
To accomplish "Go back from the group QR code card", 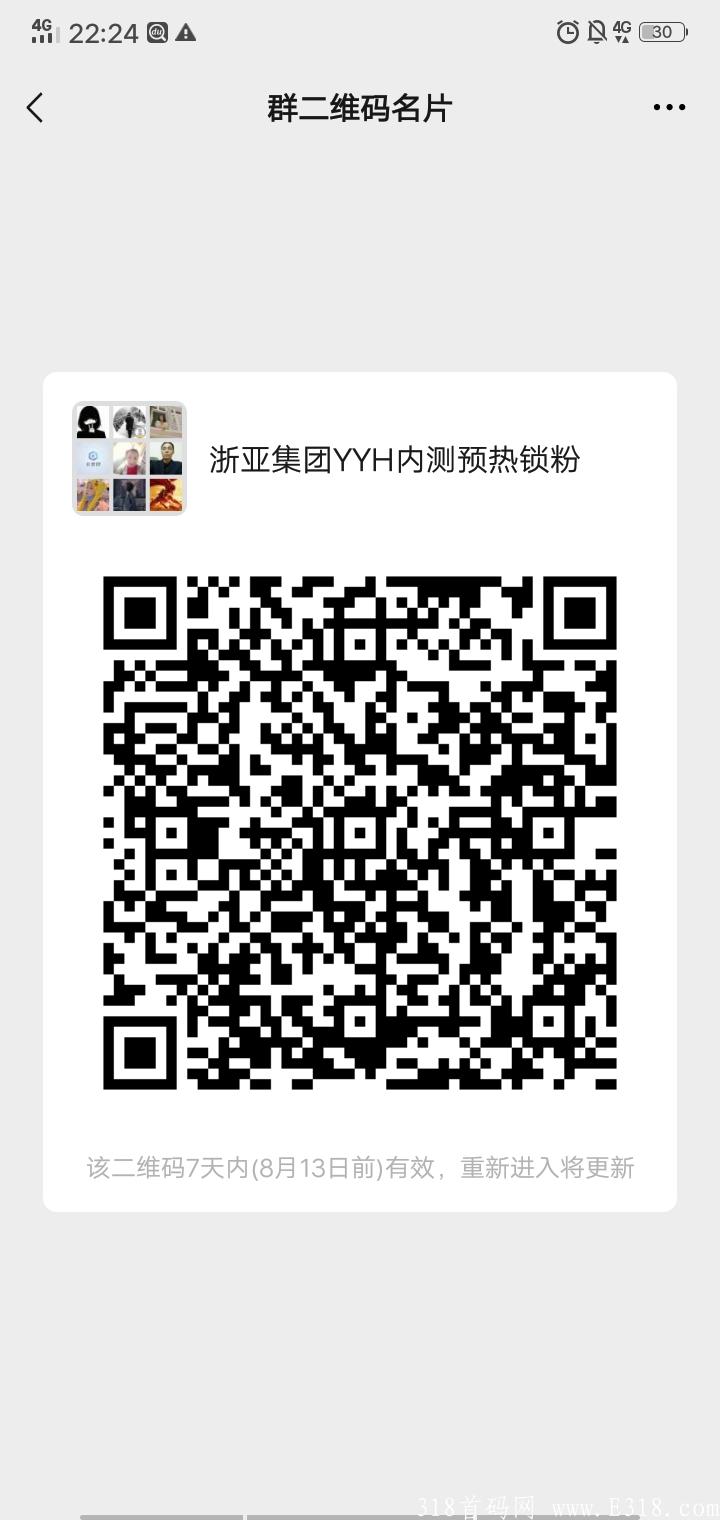I will click(35, 108).
